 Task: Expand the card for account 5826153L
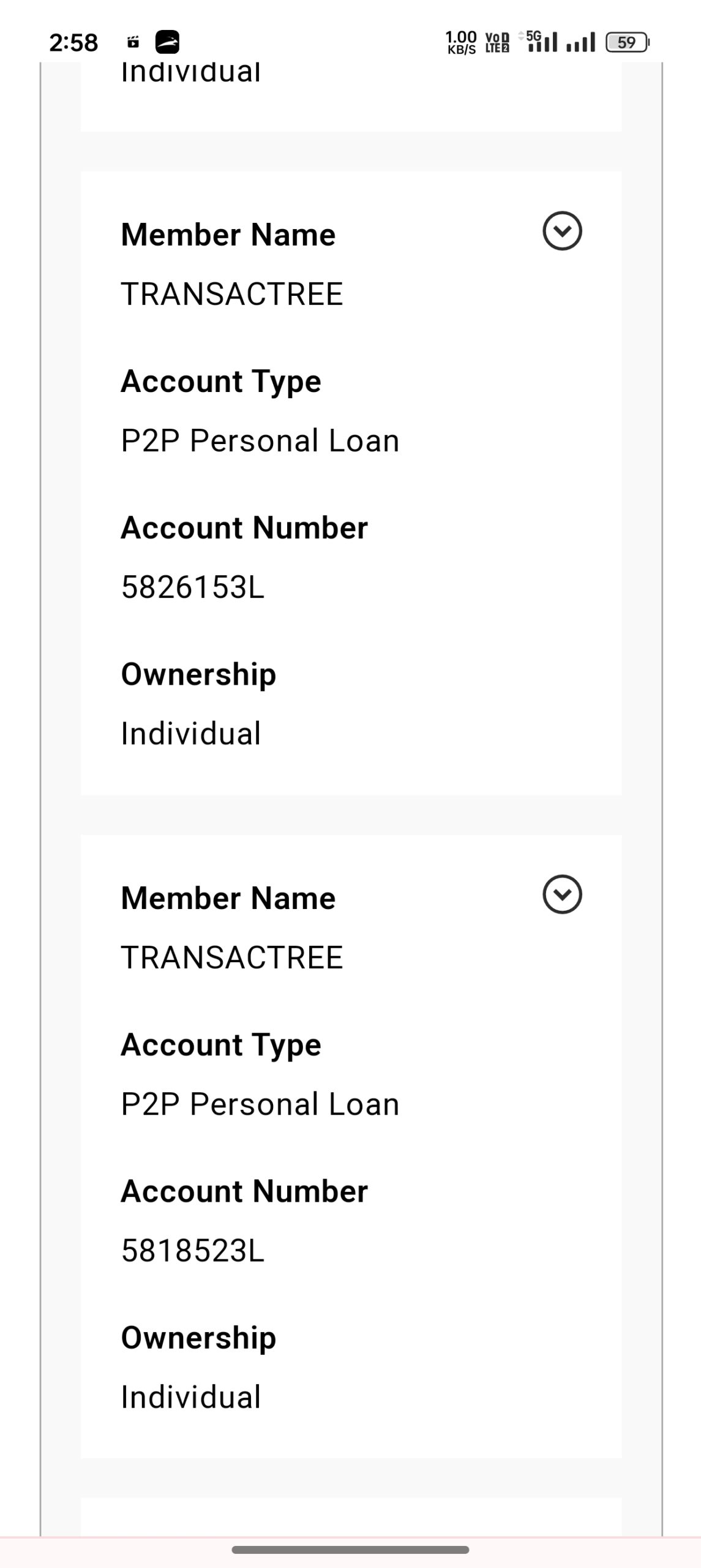point(562,231)
